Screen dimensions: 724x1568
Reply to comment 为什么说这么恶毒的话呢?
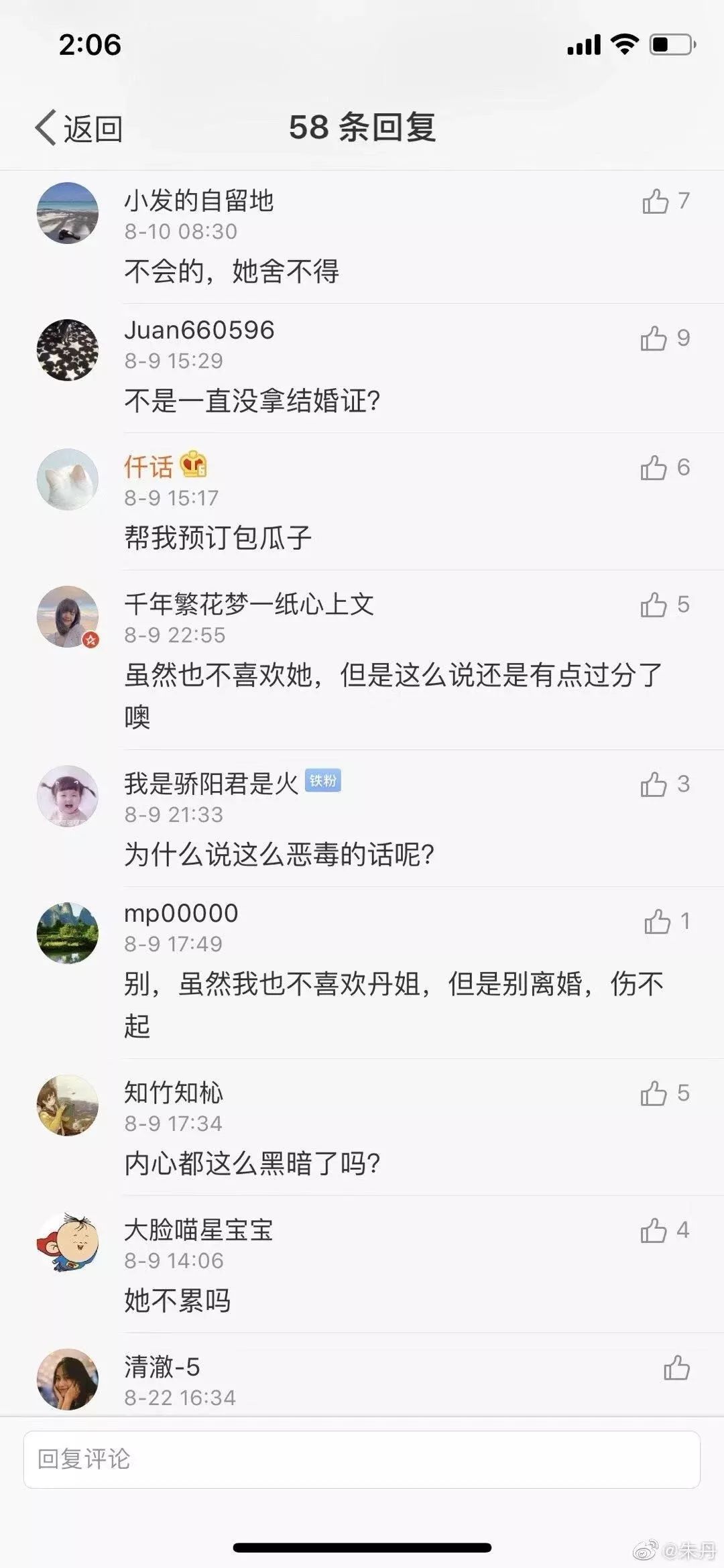[280, 855]
